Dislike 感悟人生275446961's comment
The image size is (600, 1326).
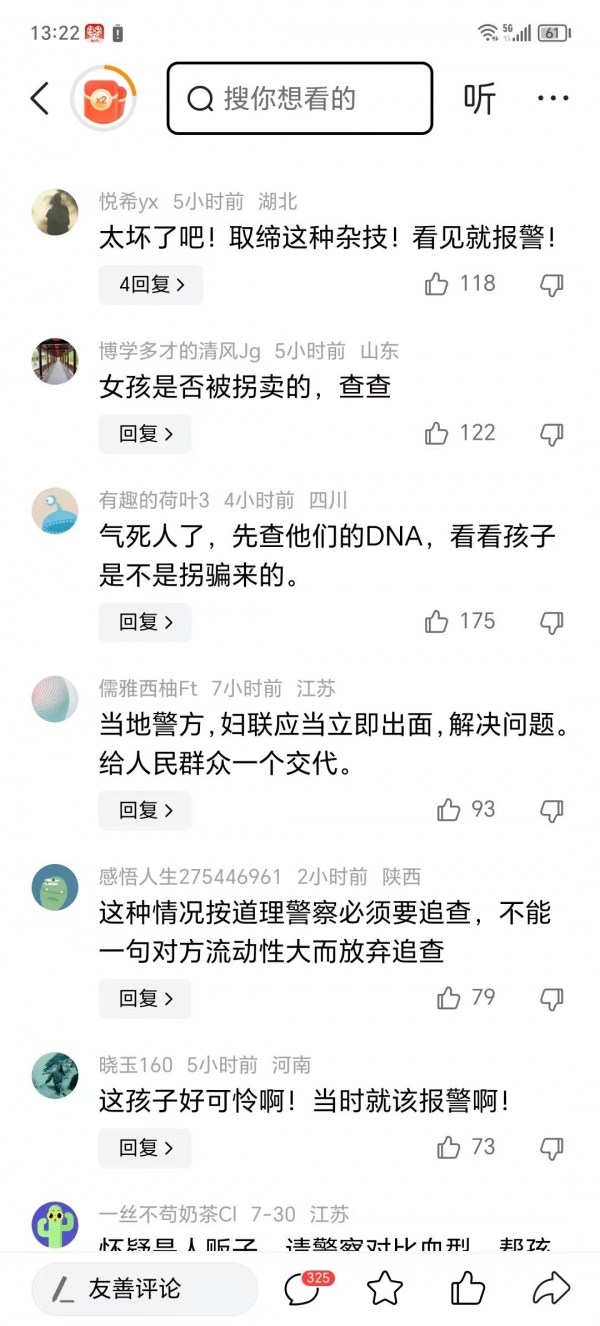(552, 998)
